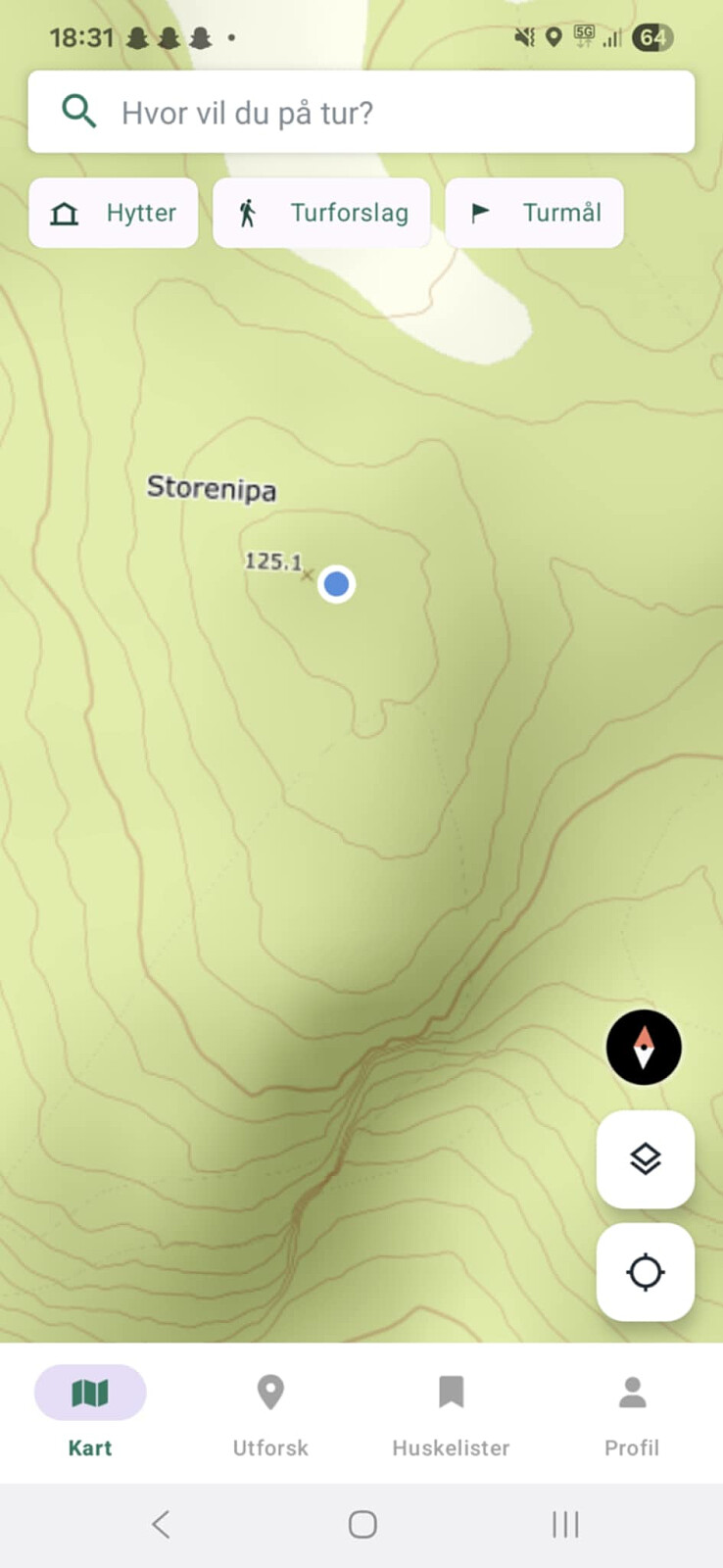Open the "Hvor vil du på tur?" search field
Viewport: 723px width, 1568px height.
[x=361, y=112]
